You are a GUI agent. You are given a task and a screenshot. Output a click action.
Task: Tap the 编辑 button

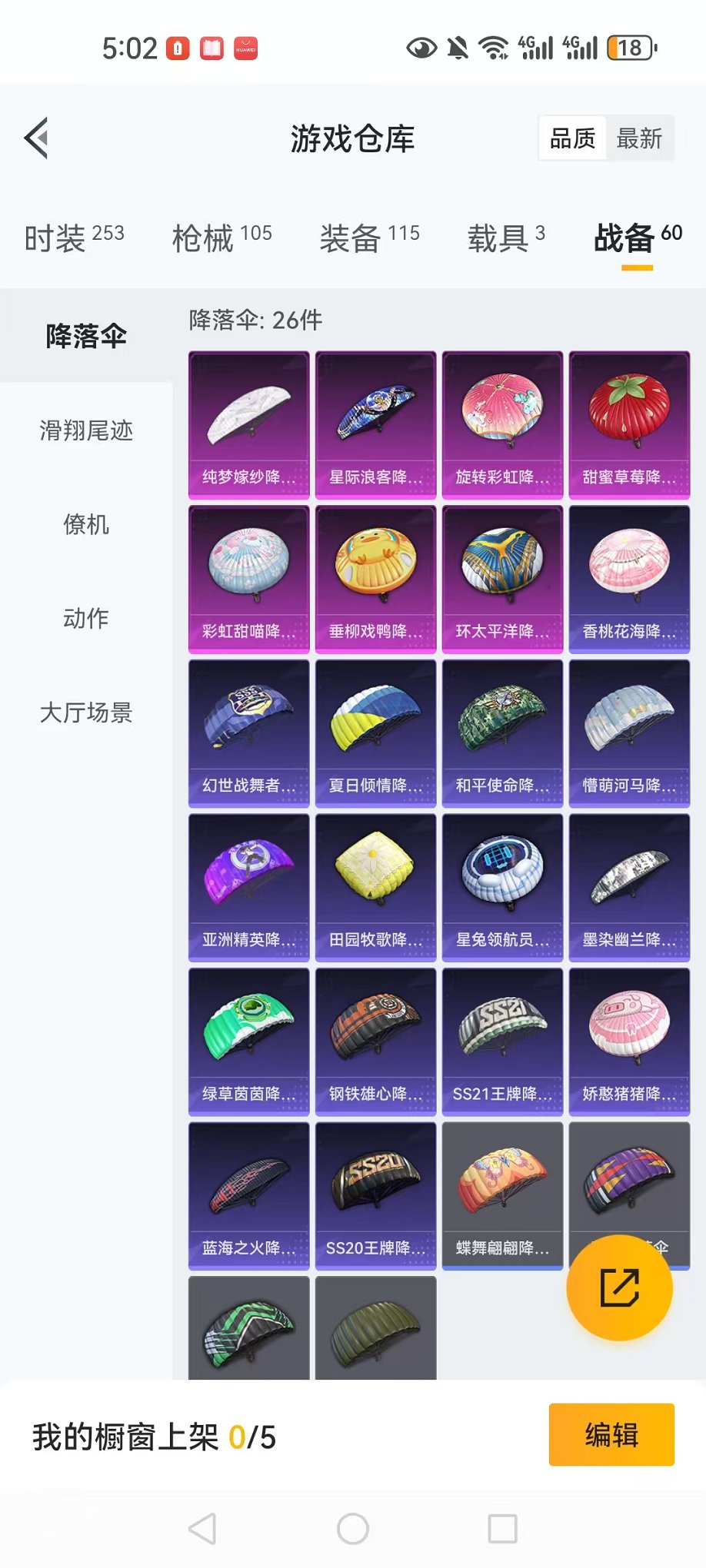[x=611, y=1435]
